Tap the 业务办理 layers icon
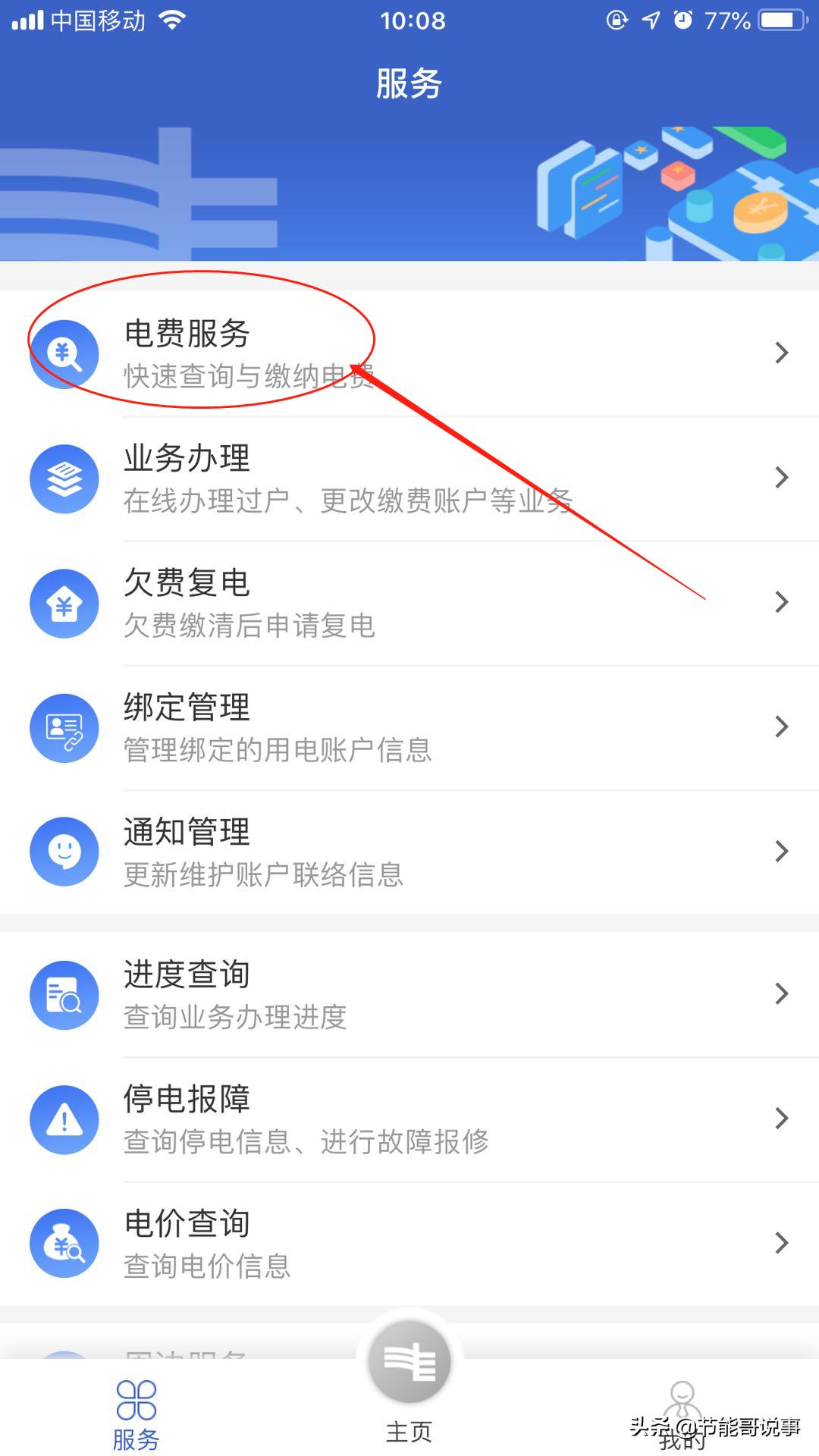819x1456 pixels. (64, 478)
